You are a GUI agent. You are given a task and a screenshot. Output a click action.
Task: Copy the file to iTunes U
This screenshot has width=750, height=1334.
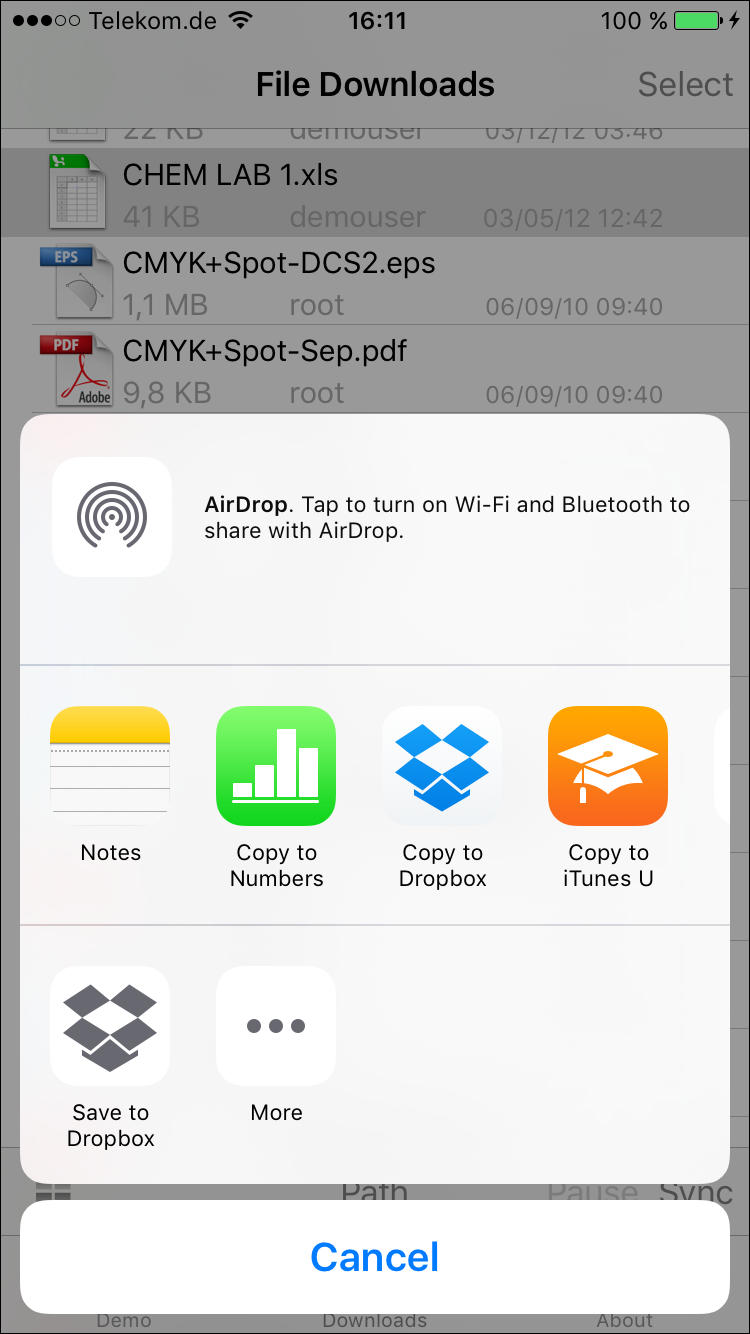pos(608,766)
